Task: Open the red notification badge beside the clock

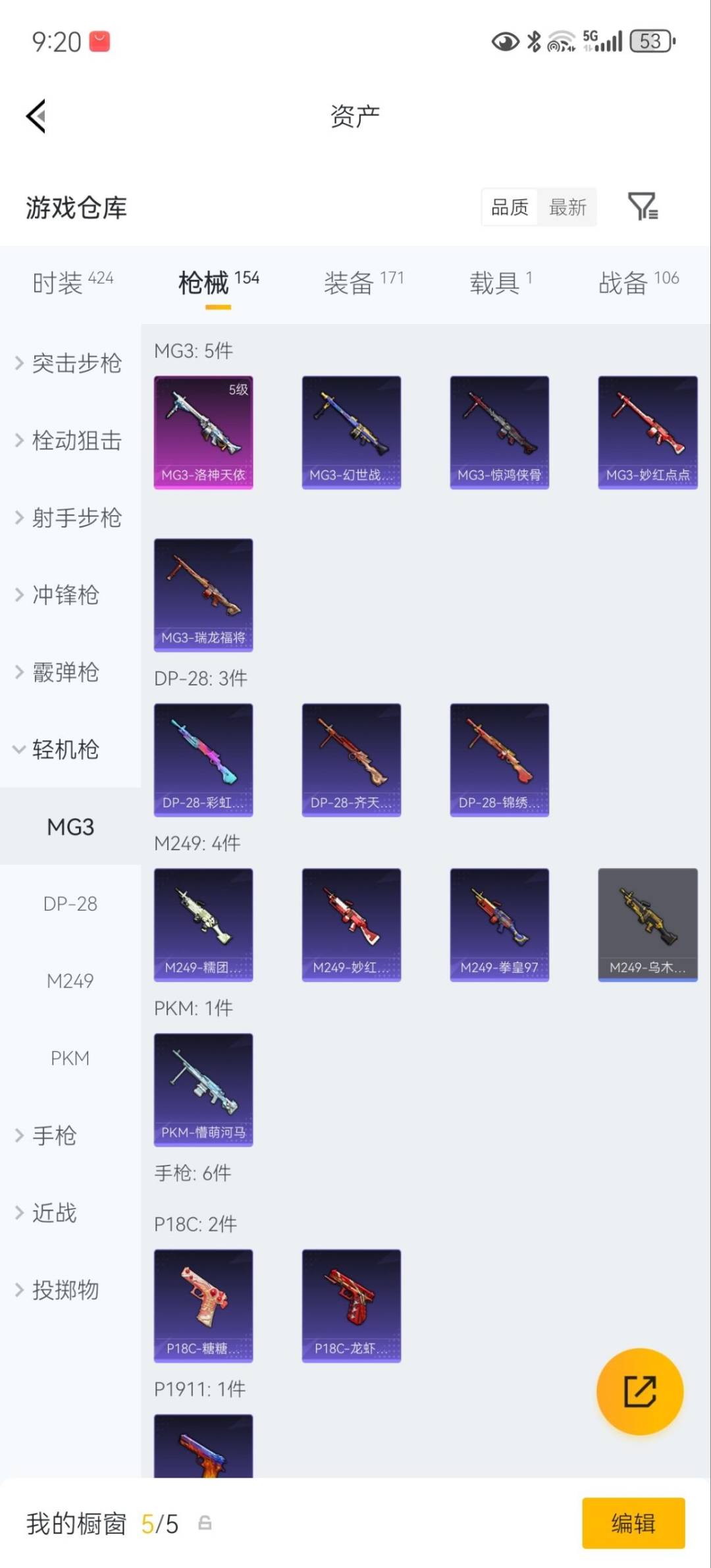Action: click(100, 41)
